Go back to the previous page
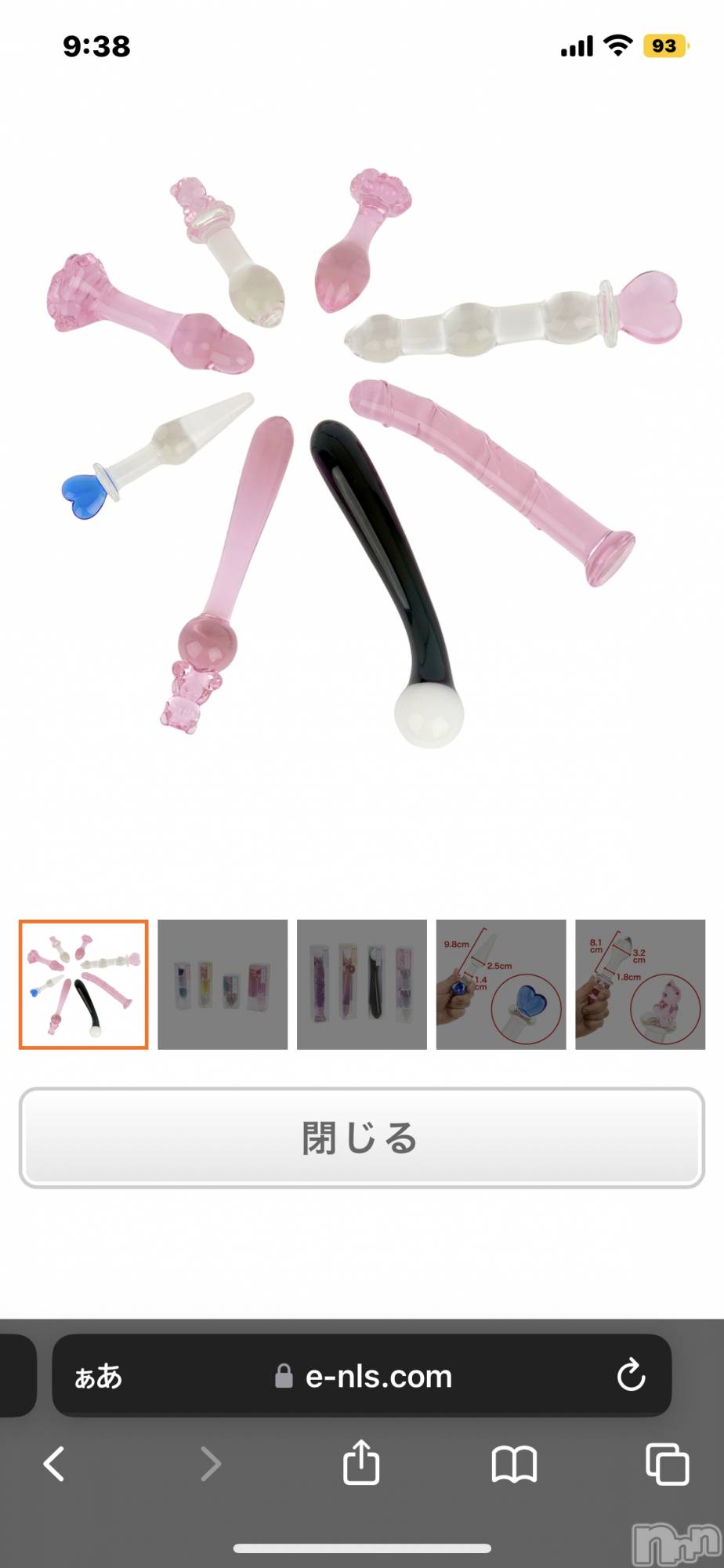The image size is (724, 1568). coord(54,1463)
